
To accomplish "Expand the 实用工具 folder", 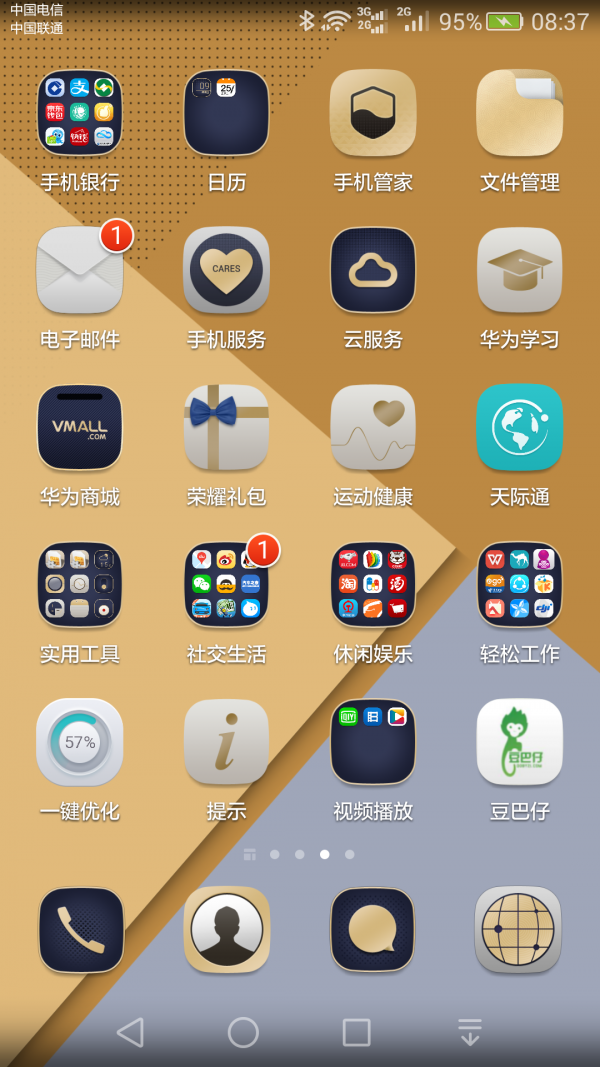I will coord(80,584).
